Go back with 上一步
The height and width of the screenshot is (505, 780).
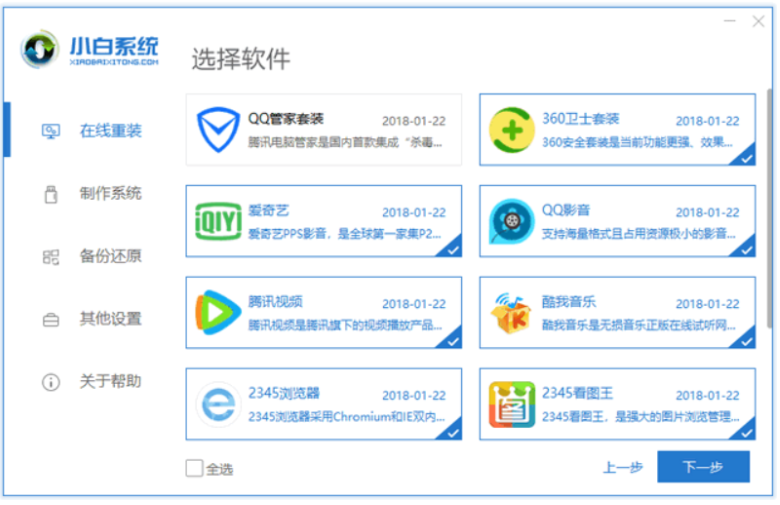(x=623, y=467)
